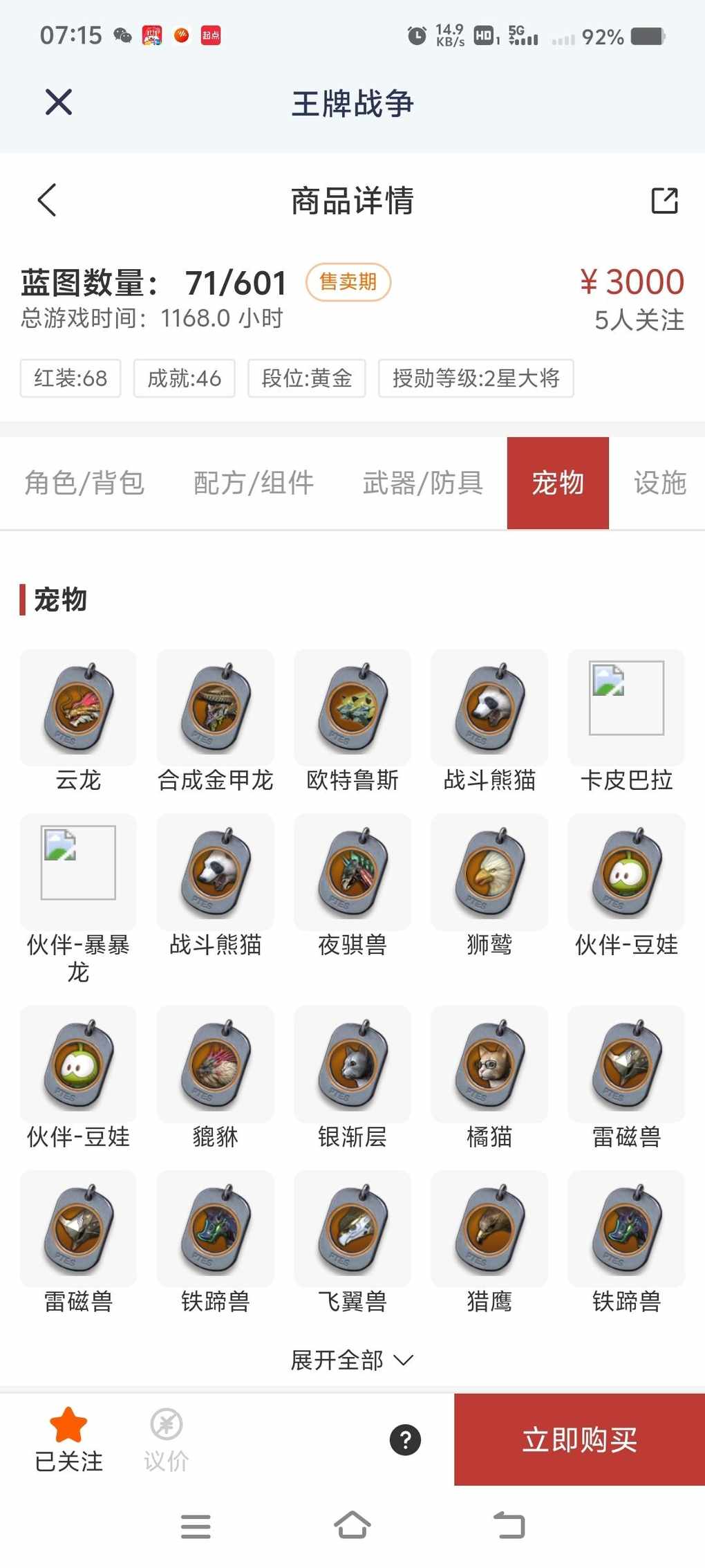The height and width of the screenshot is (1568, 705).
Task: Unfollow this item via 已关注
Action: [68, 1439]
